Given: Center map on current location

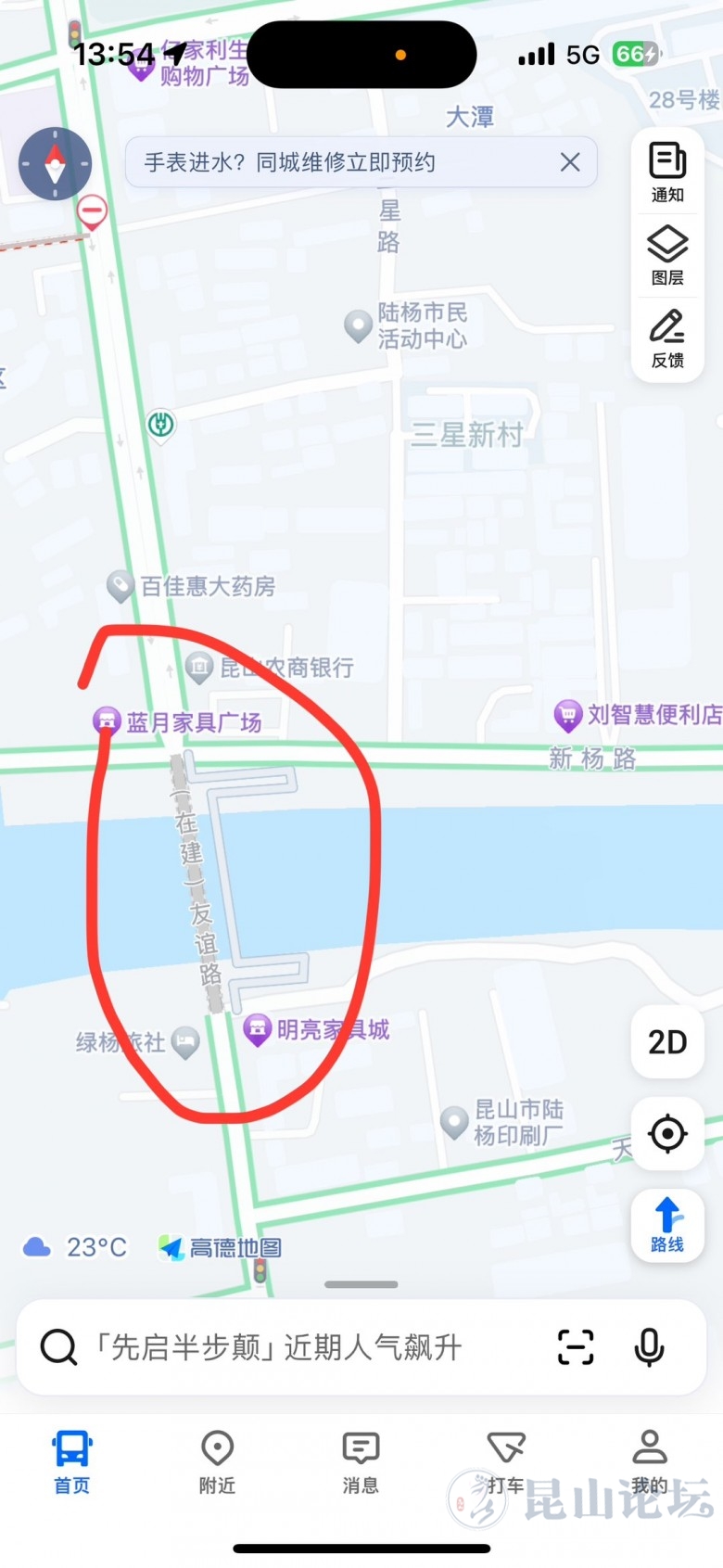Looking at the screenshot, I should pos(667,1134).
